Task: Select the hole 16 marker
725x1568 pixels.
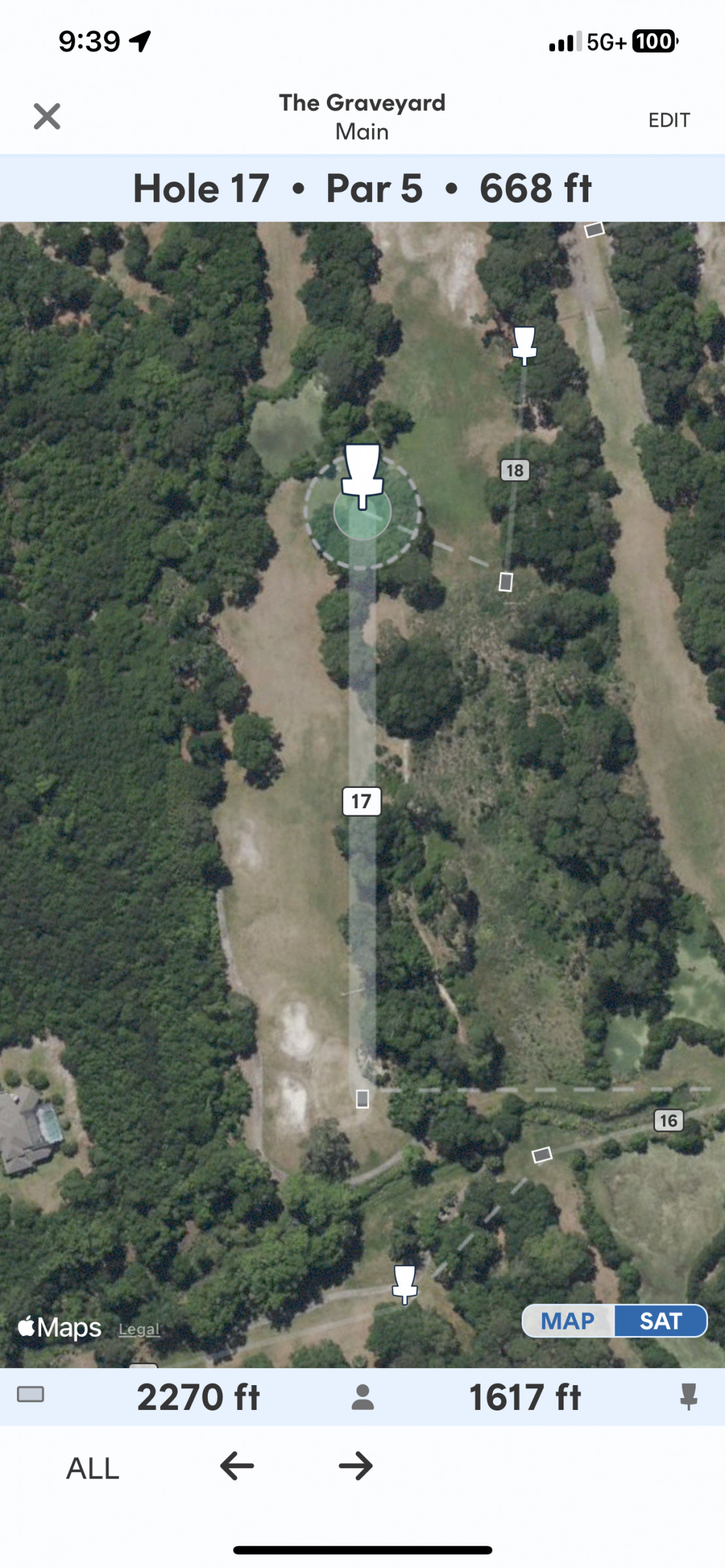Action: click(x=669, y=1120)
